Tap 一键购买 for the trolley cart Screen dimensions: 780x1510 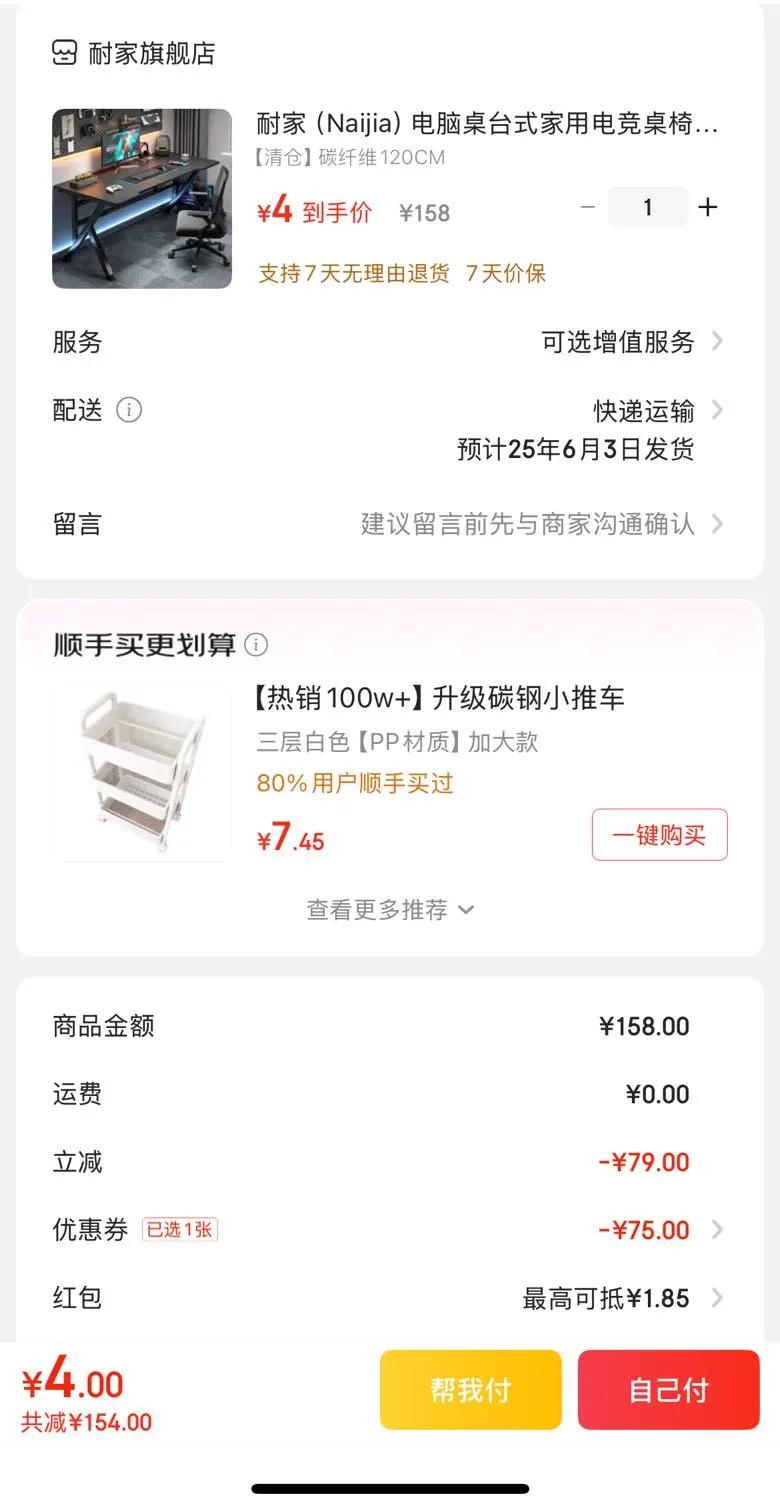(659, 835)
